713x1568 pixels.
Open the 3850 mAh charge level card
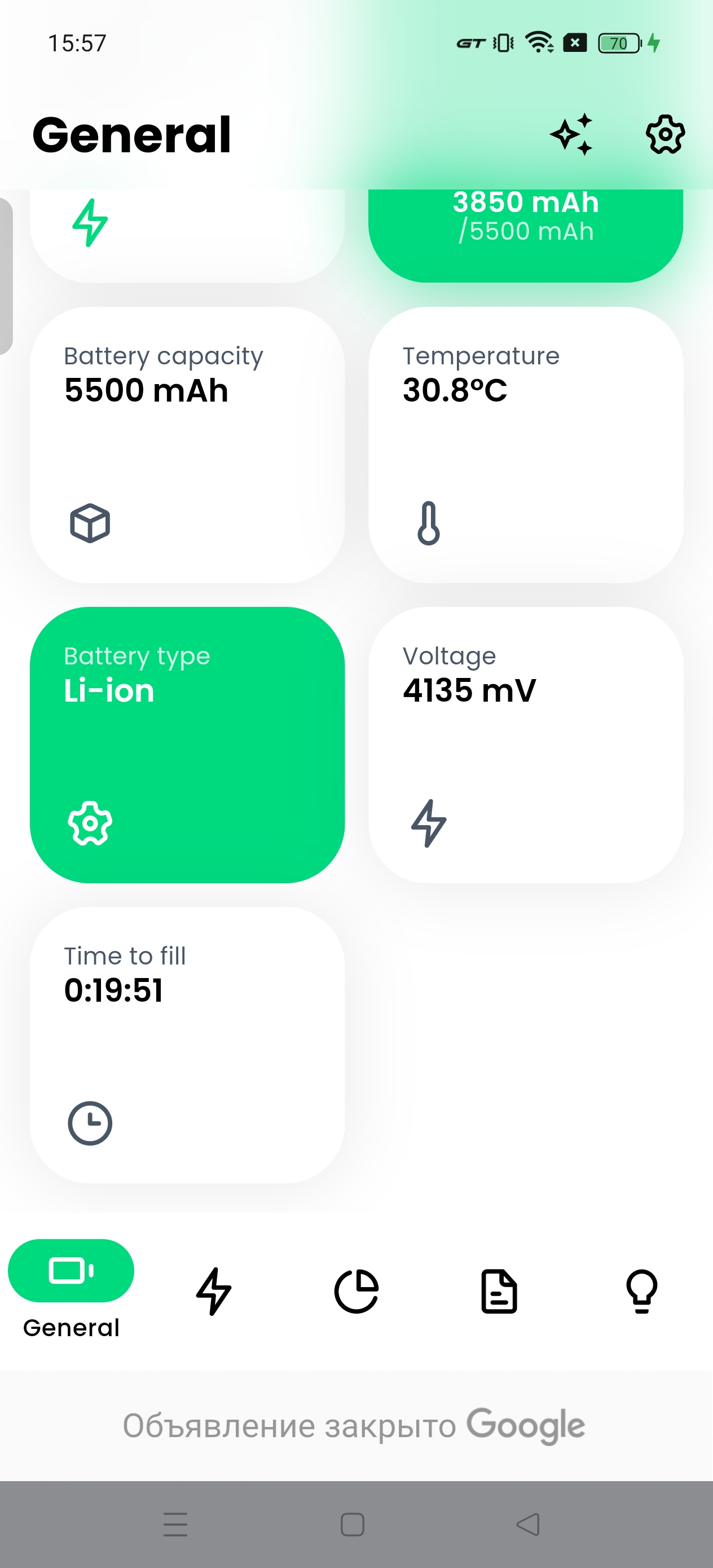[x=526, y=234]
